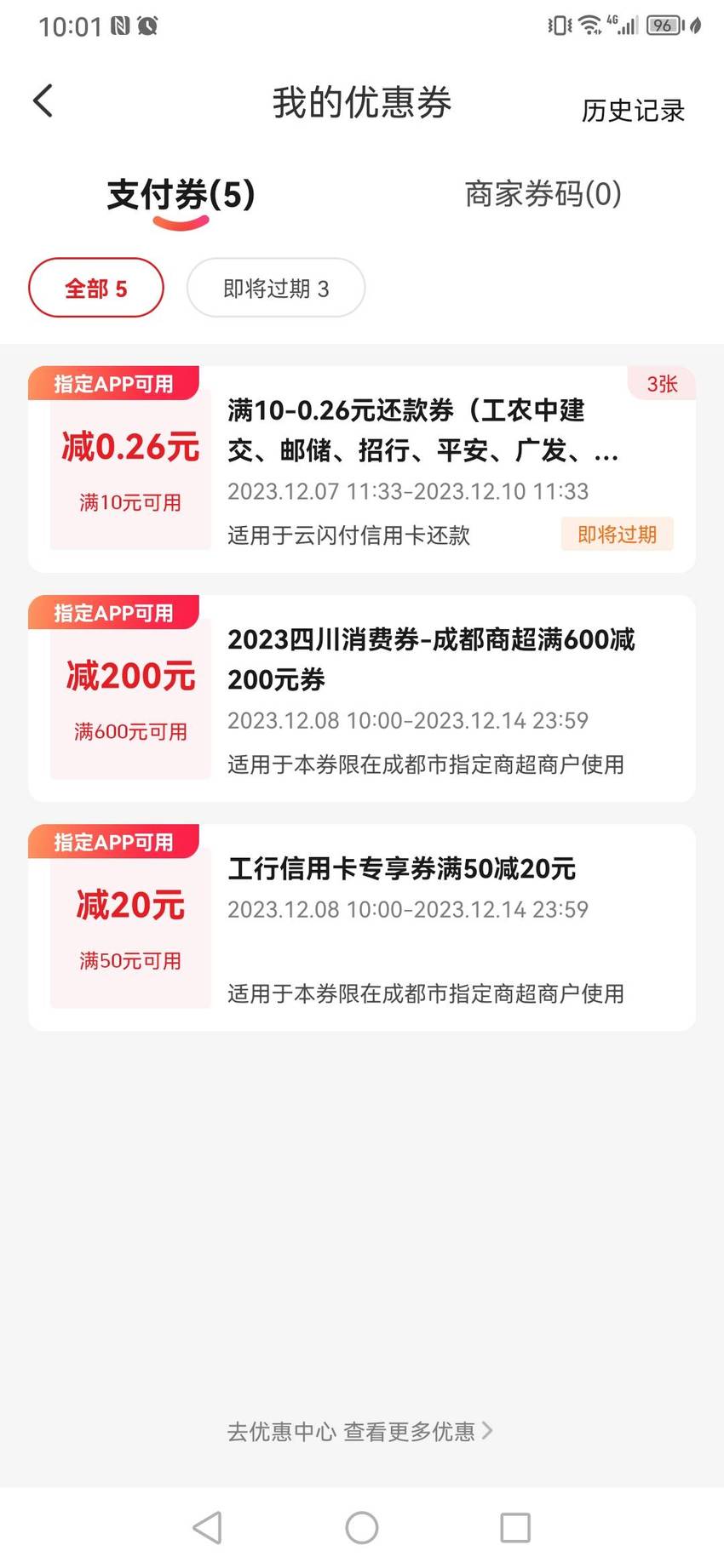The width and height of the screenshot is (724, 1568).
Task: Switch to the 商家券码(0) tab
Action: pos(543,194)
